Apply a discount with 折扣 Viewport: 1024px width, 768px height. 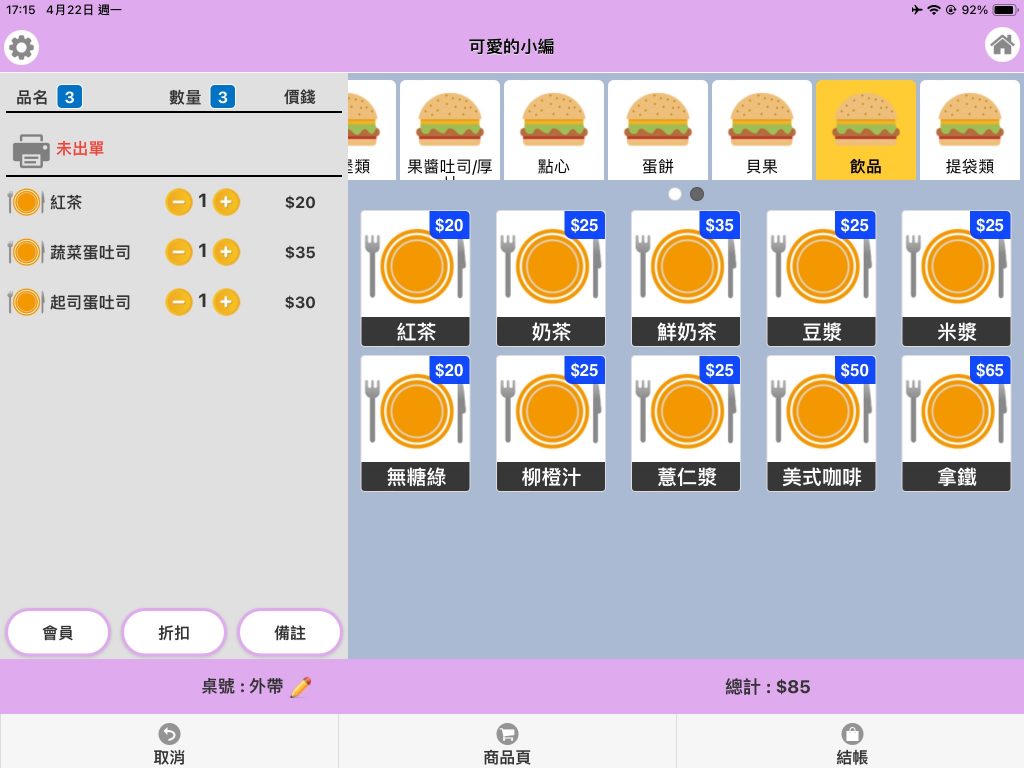tap(174, 632)
